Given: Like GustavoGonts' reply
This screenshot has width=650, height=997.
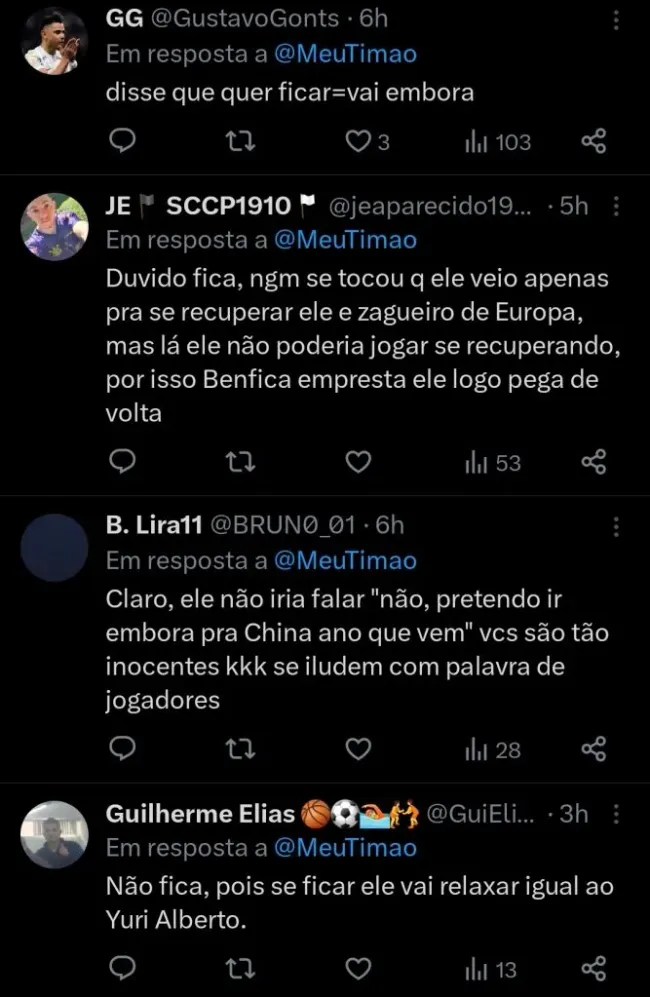Looking at the screenshot, I should [358, 142].
